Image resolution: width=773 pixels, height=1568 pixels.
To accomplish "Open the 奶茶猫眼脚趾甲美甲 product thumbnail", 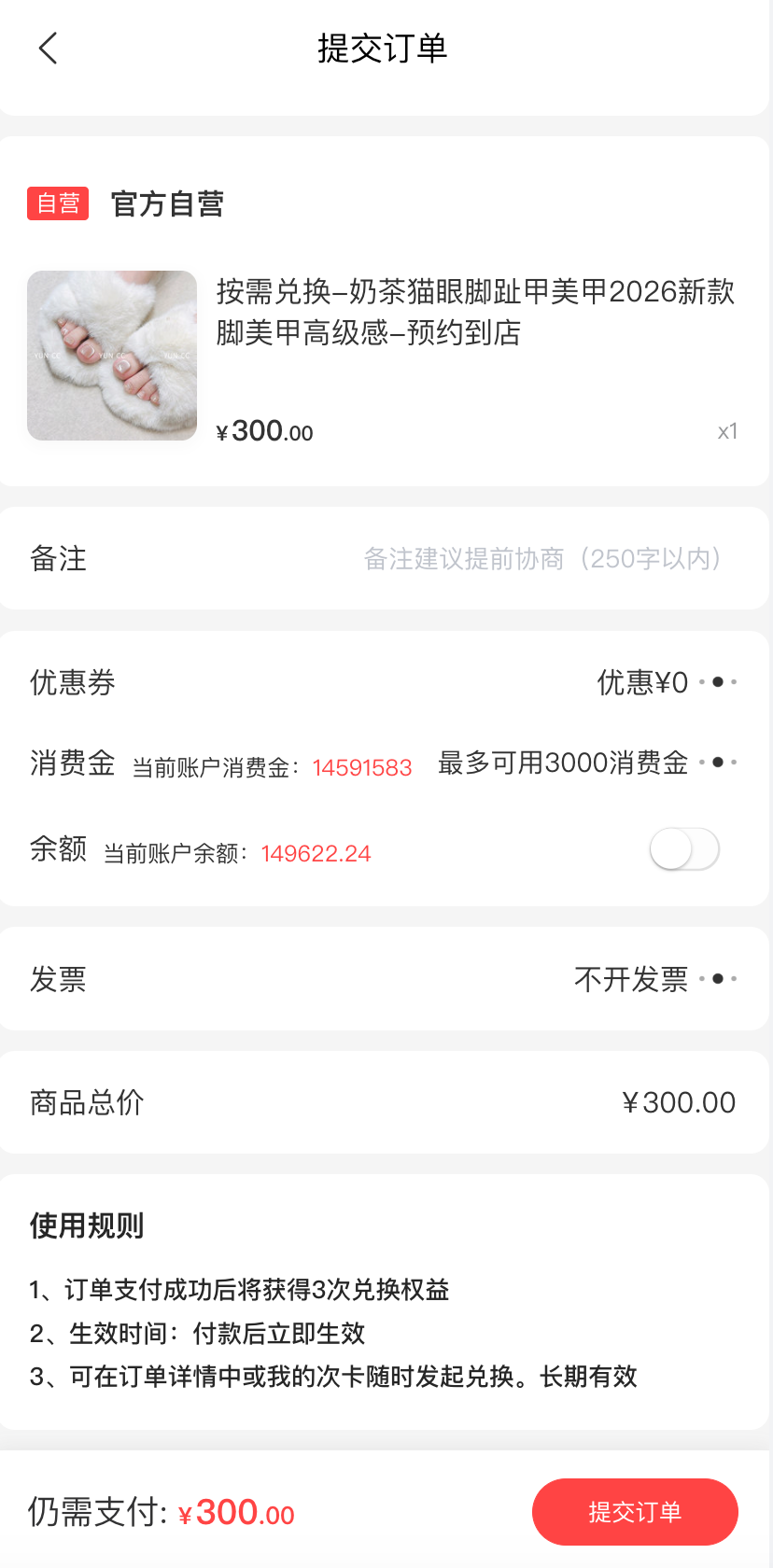I will (x=112, y=356).
